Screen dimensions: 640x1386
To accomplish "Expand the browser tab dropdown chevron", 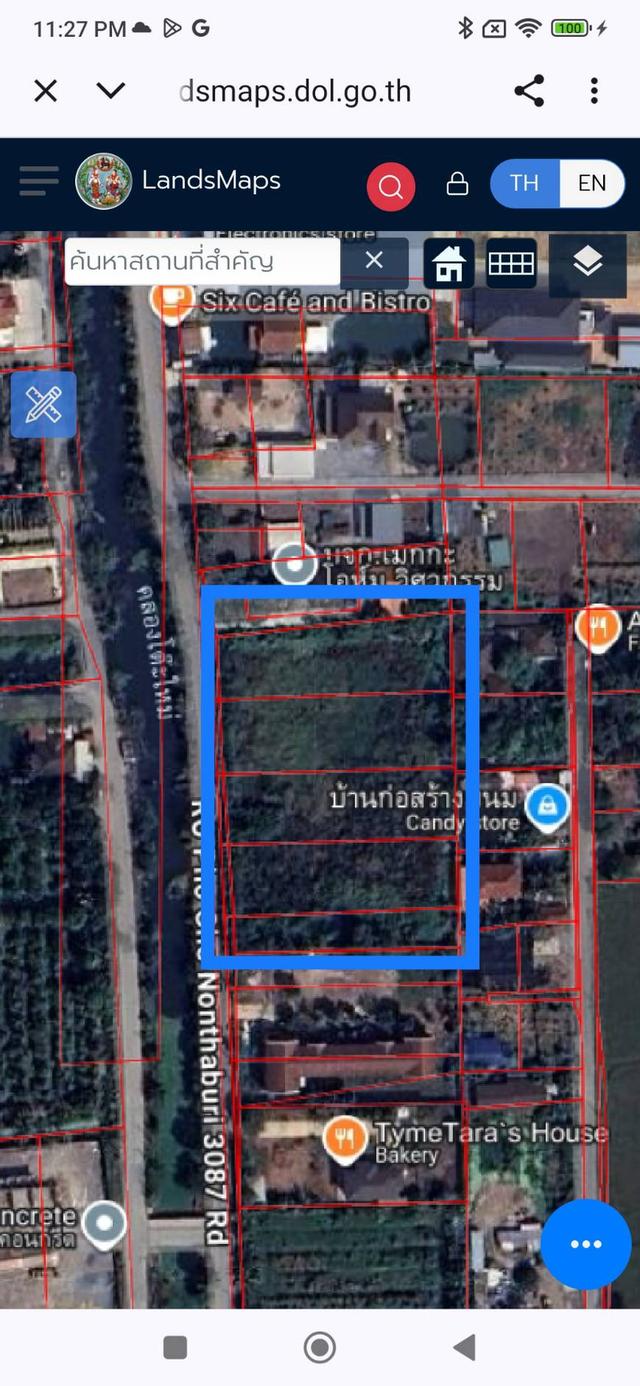I will (110, 91).
